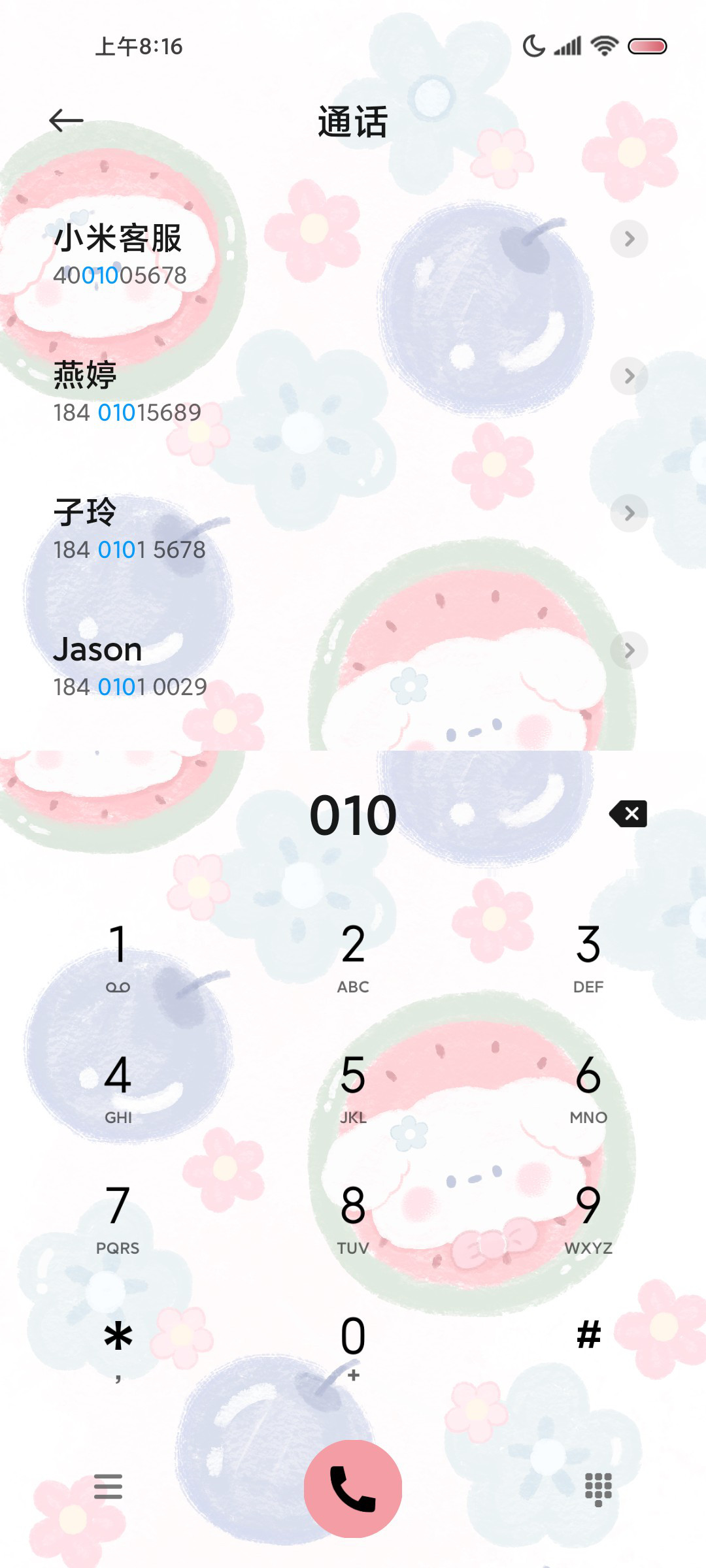The width and height of the screenshot is (706, 1568).
Task: Tap keypad digit 7 PQRS
Action: coord(118,1219)
